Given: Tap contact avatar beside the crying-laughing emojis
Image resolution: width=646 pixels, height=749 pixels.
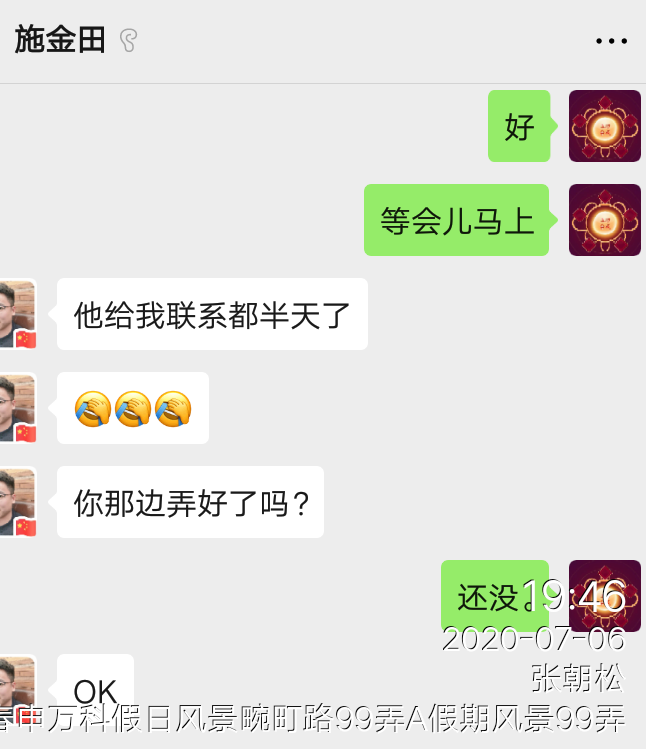Looking at the screenshot, I should point(17,408).
